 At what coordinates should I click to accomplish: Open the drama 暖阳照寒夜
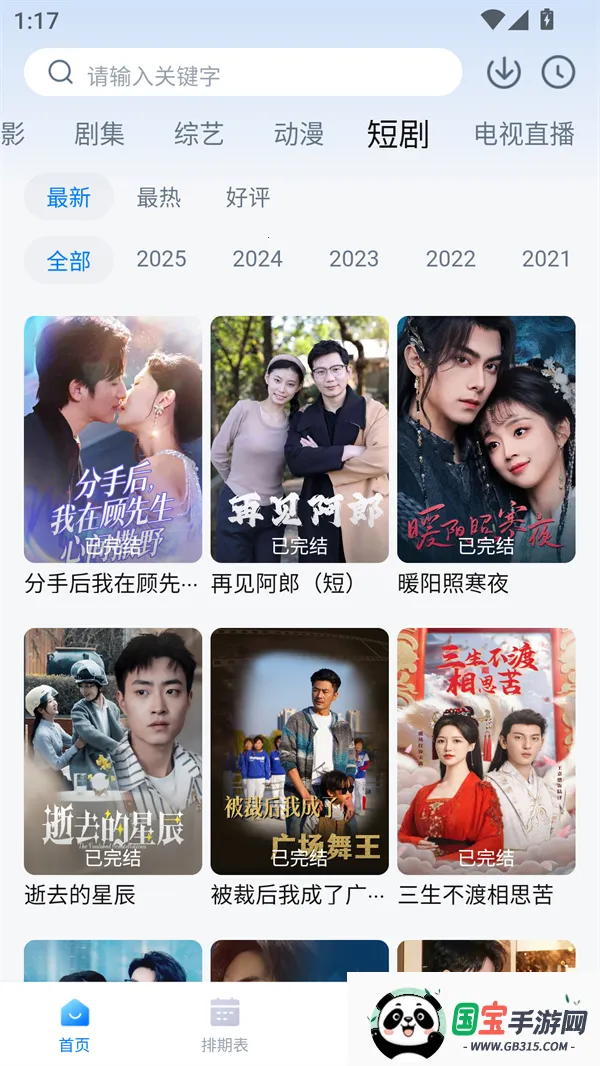(x=486, y=440)
